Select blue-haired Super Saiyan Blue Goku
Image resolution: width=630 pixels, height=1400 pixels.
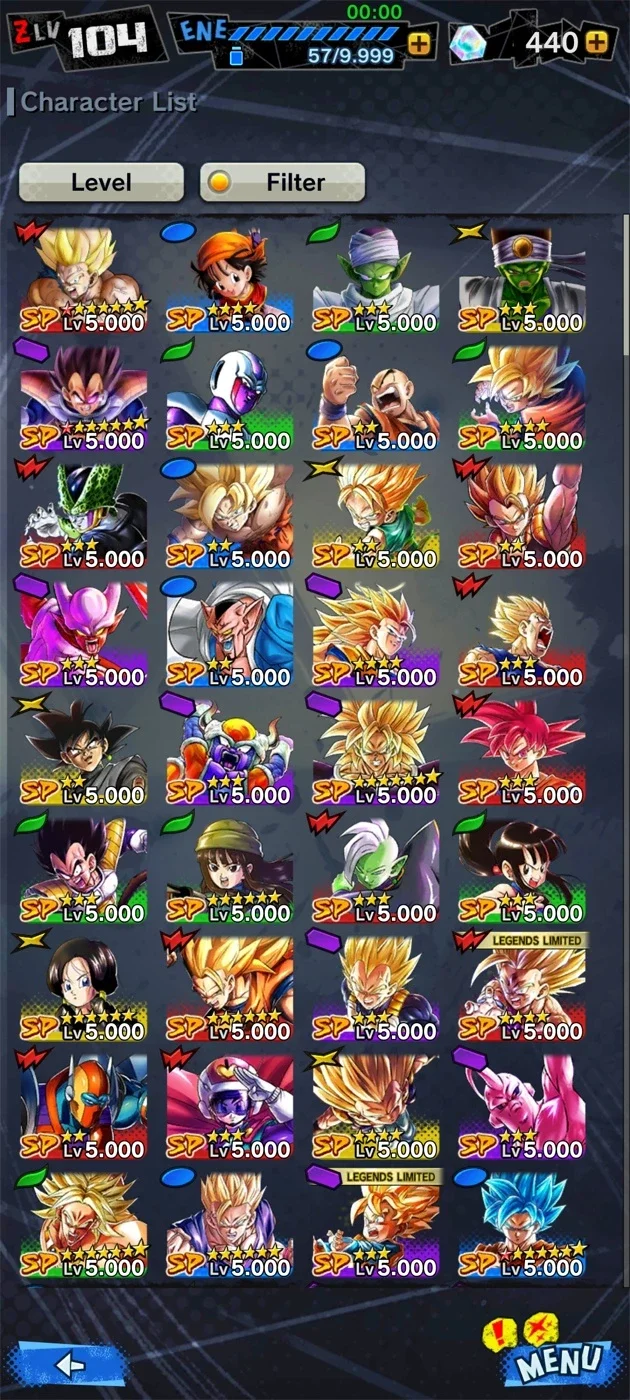click(x=522, y=1224)
